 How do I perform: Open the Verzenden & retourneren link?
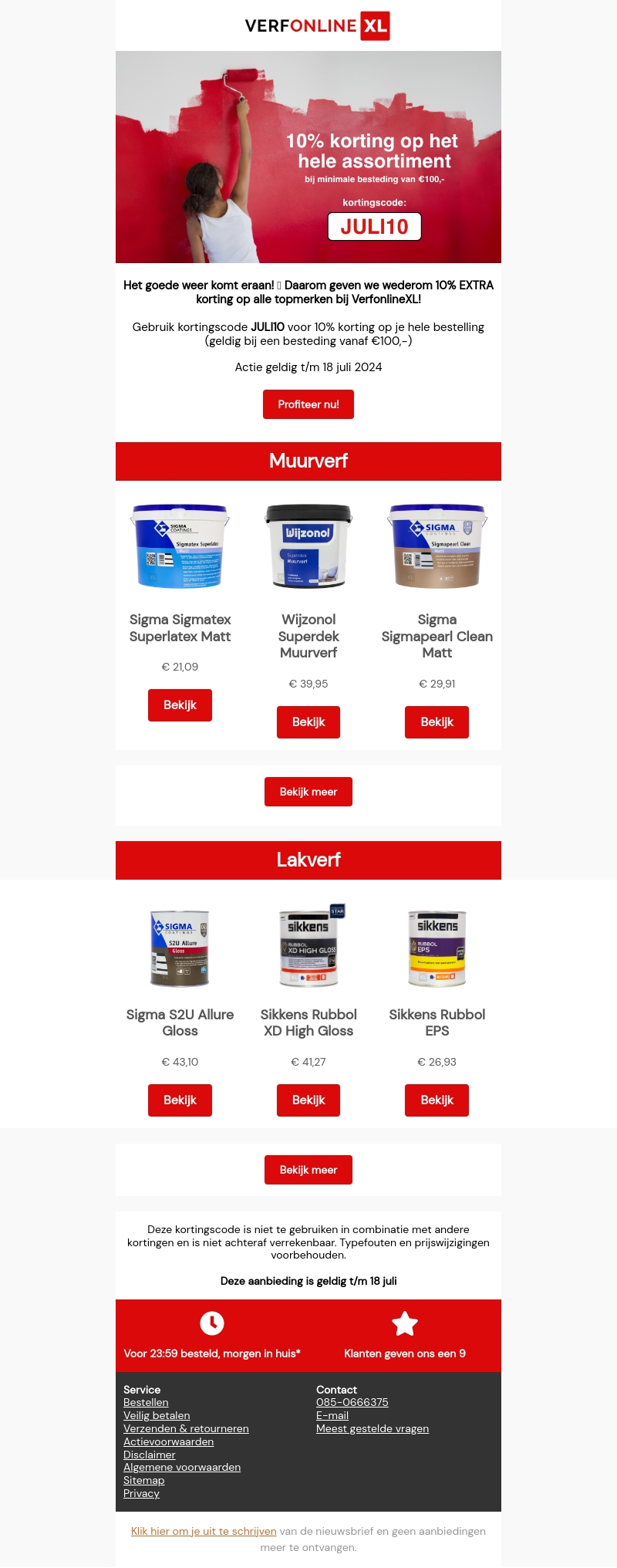[x=186, y=1428]
